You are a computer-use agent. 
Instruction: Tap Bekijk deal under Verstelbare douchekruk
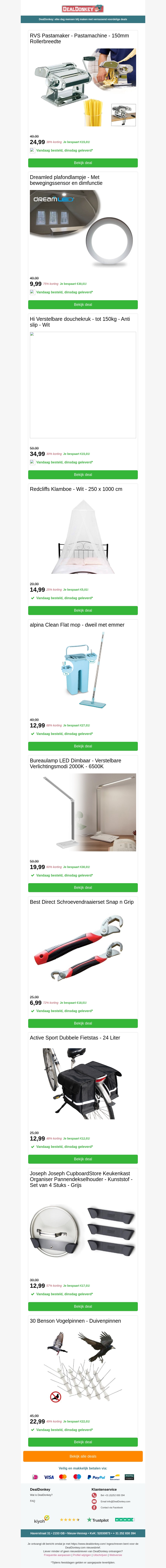tap(83, 474)
